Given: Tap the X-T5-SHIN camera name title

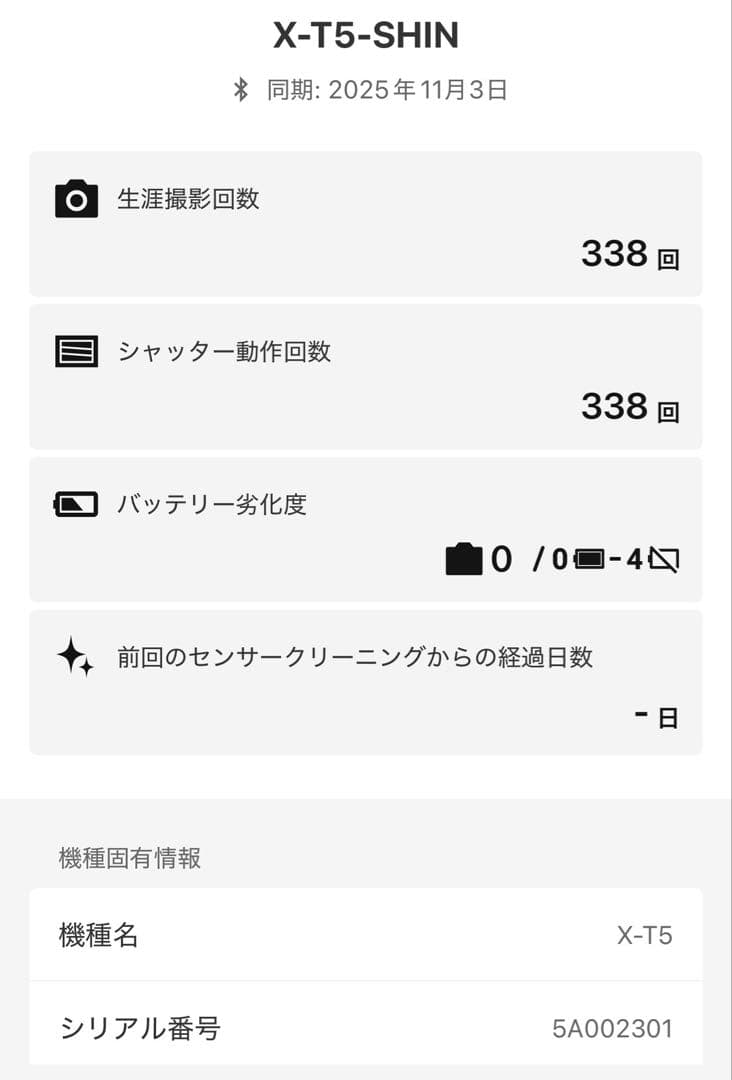Looking at the screenshot, I should [x=366, y=35].
